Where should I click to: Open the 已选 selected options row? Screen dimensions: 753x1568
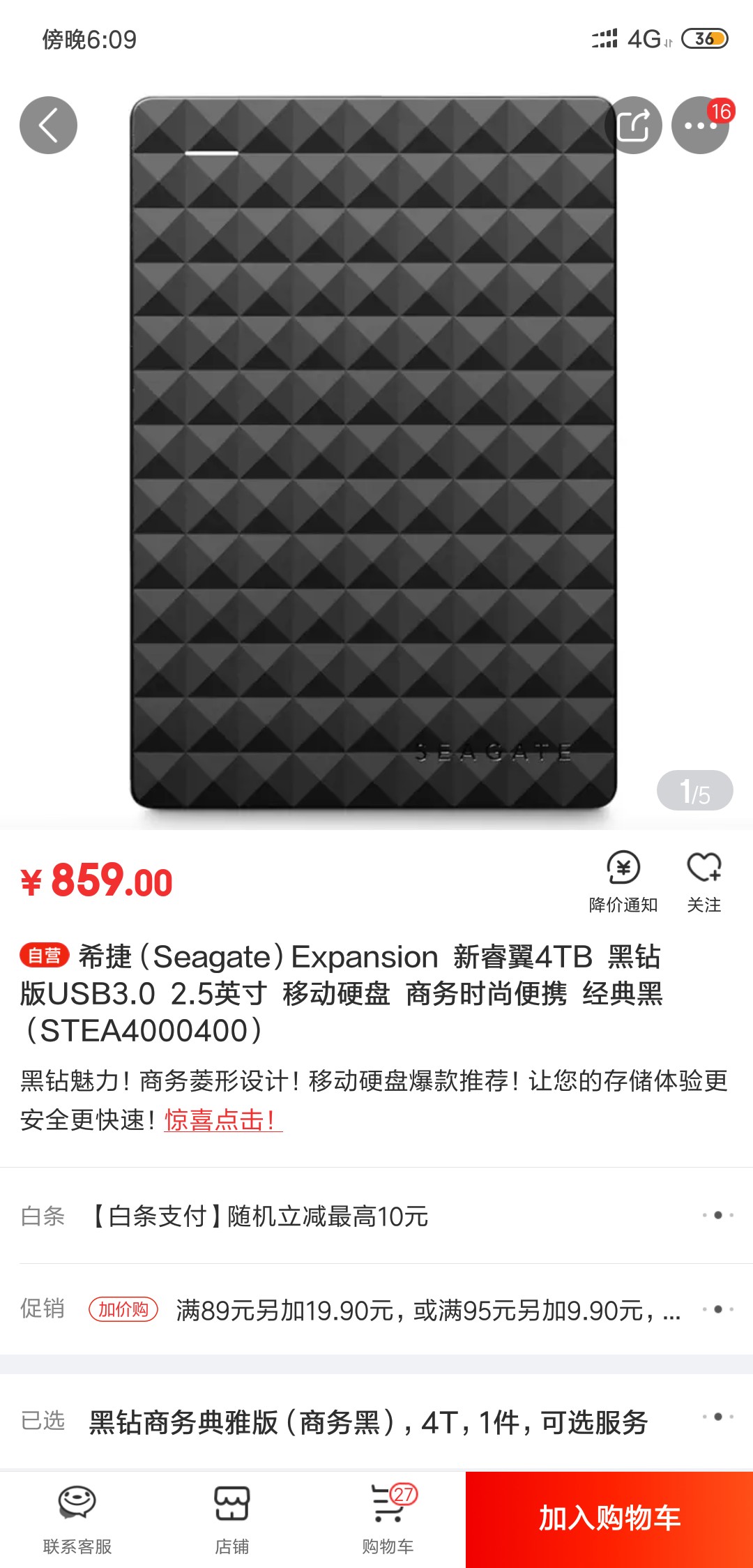[x=376, y=1422]
